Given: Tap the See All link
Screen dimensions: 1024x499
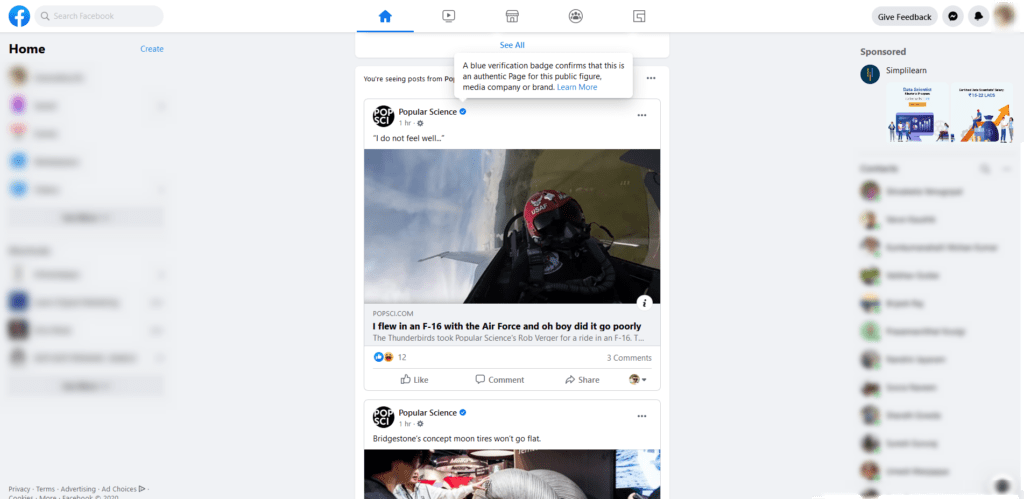Looking at the screenshot, I should tap(512, 45).
